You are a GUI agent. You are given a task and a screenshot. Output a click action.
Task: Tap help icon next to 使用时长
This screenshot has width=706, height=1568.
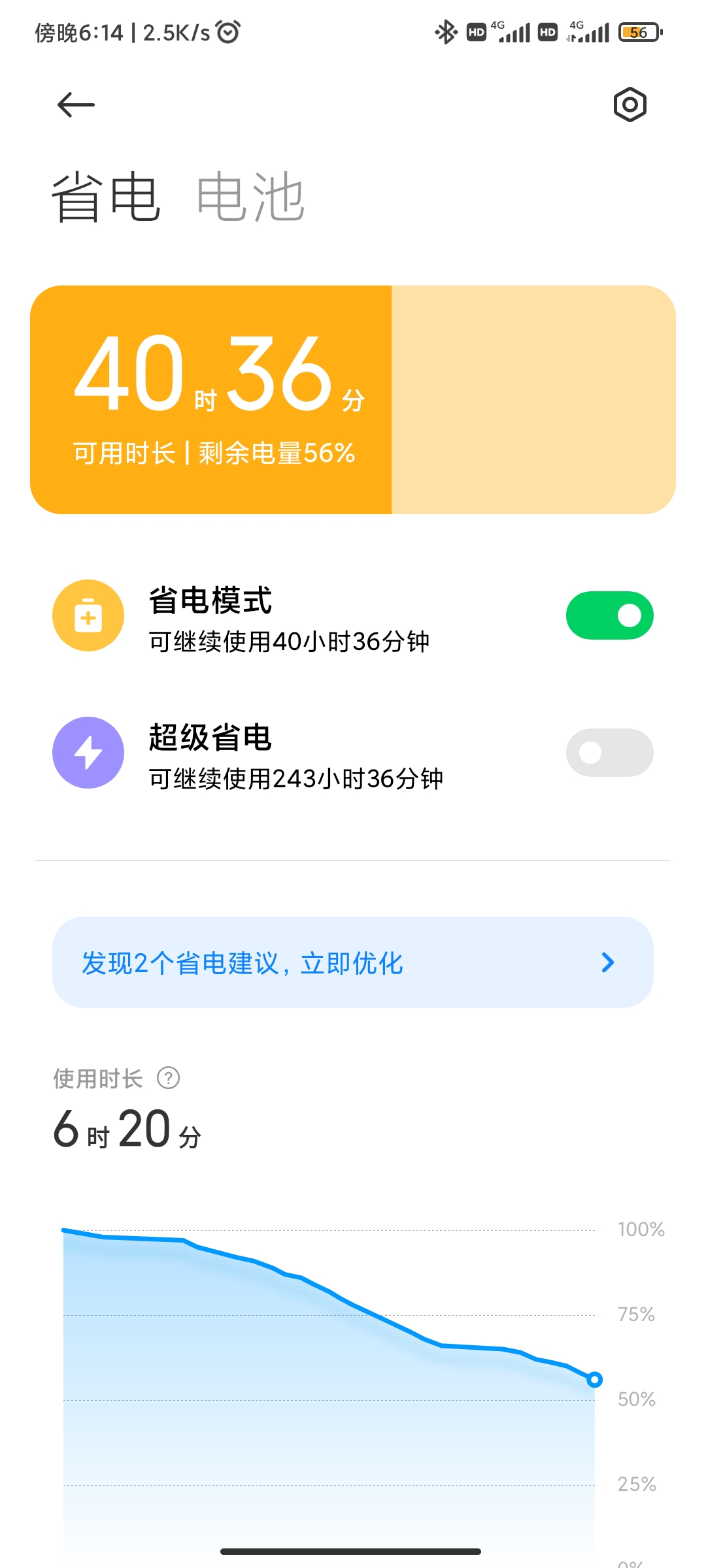[168, 1078]
